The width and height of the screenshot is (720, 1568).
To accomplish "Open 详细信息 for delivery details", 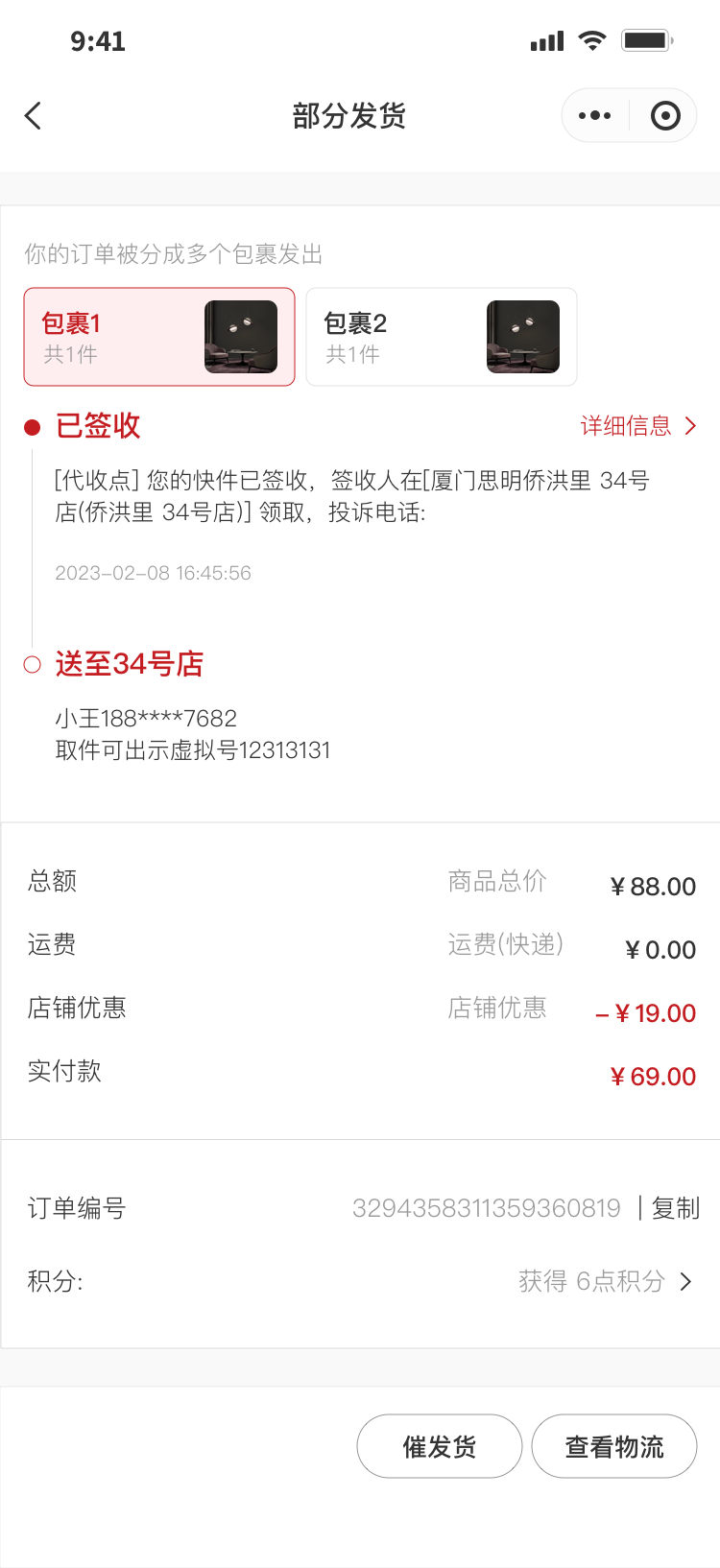I will (637, 426).
